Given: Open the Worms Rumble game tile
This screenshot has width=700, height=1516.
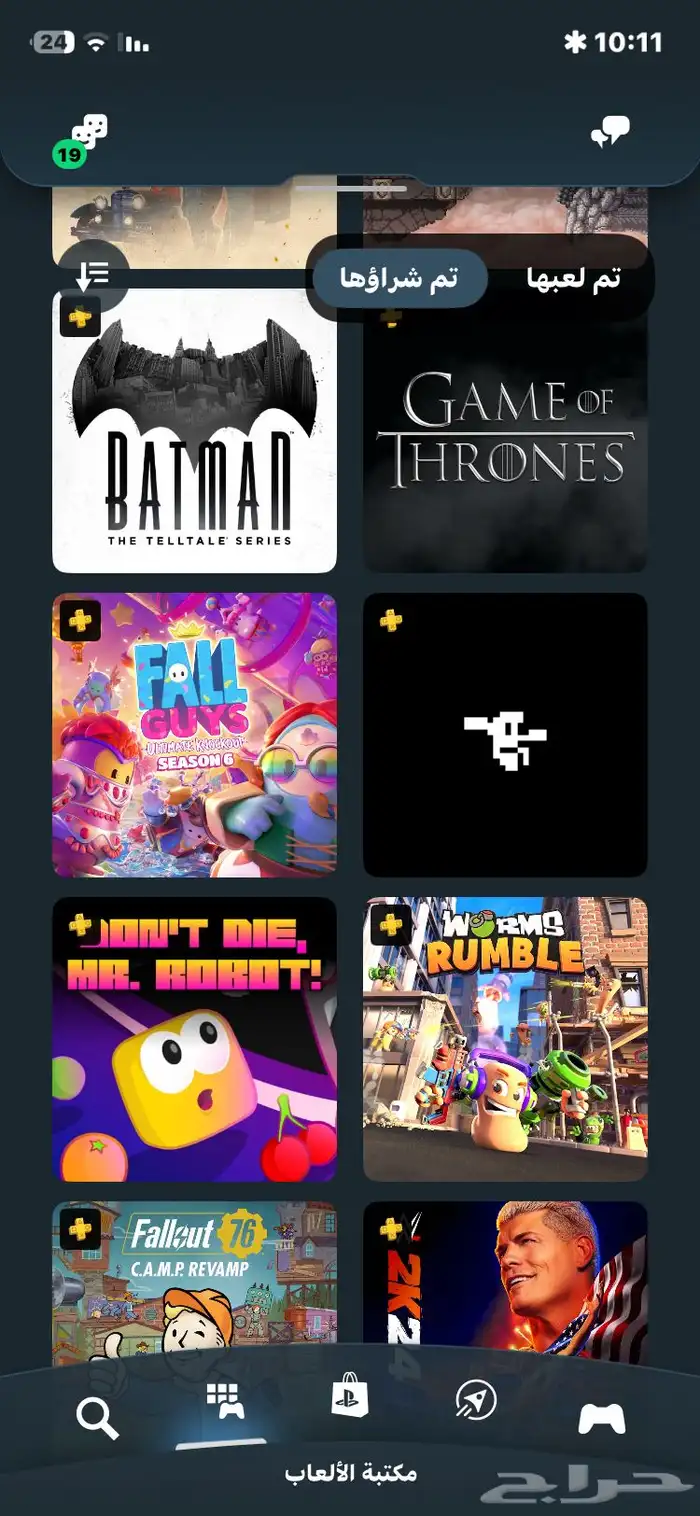Looking at the screenshot, I should [x=505, y=1039].
